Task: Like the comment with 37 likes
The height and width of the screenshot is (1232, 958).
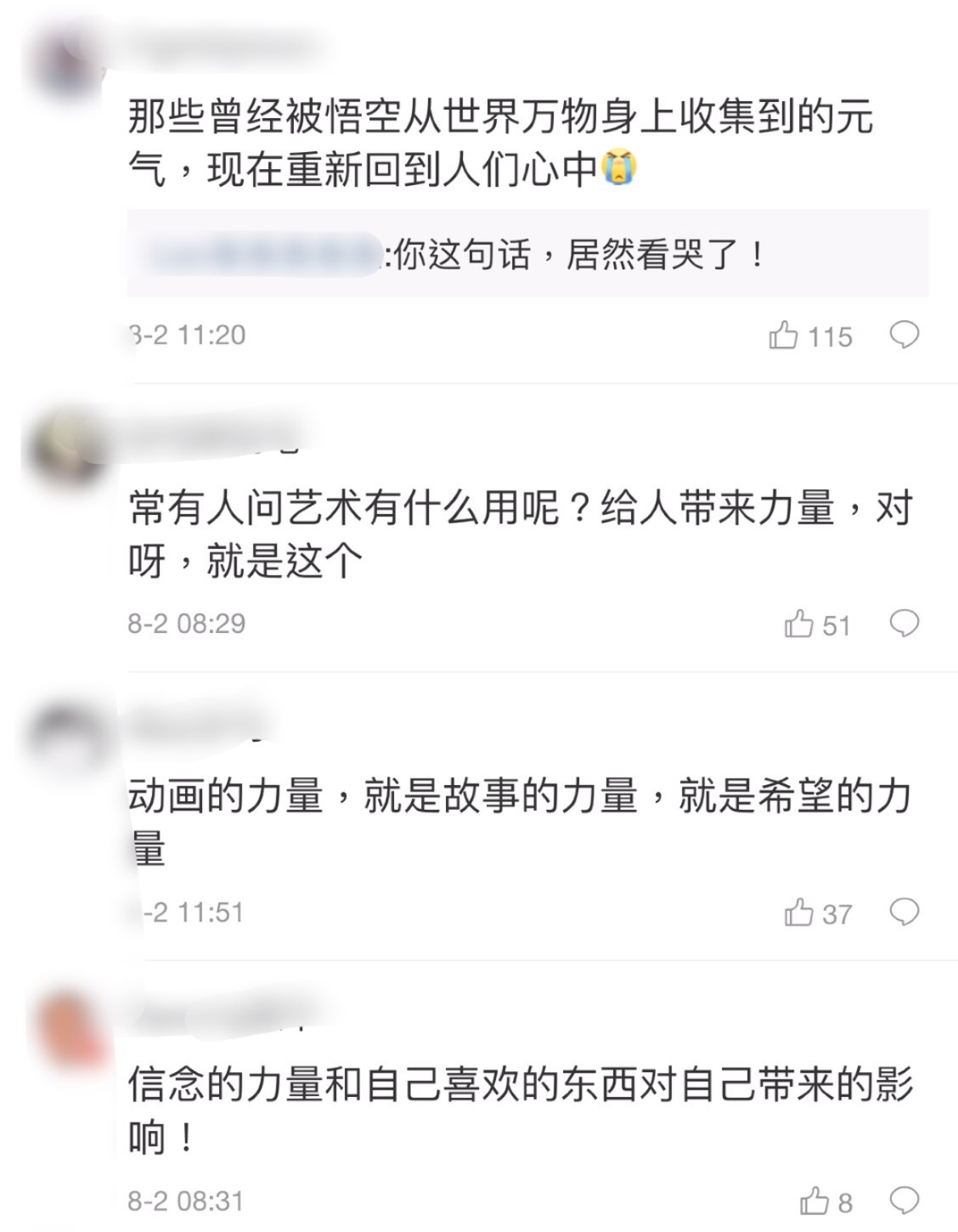Action: pyautogui.click(x=798, y=913)
